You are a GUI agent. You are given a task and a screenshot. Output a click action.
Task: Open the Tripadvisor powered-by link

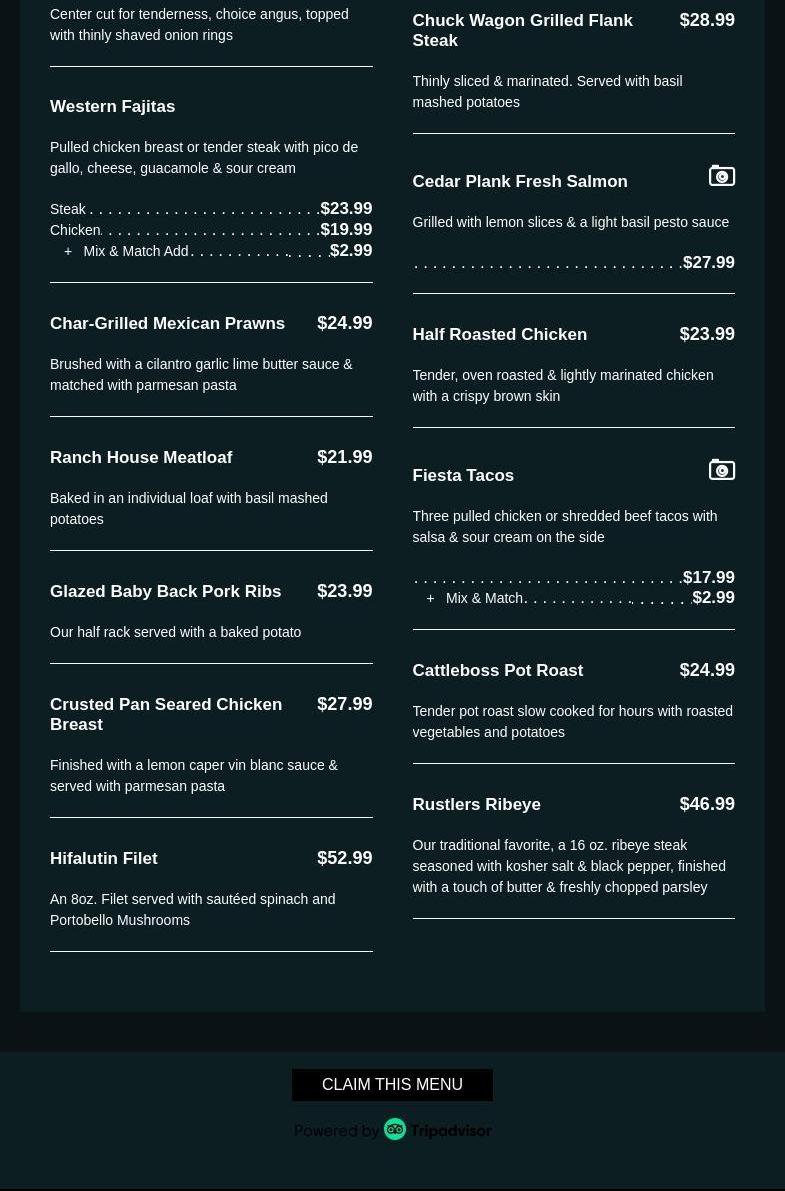pos(393,1130)
